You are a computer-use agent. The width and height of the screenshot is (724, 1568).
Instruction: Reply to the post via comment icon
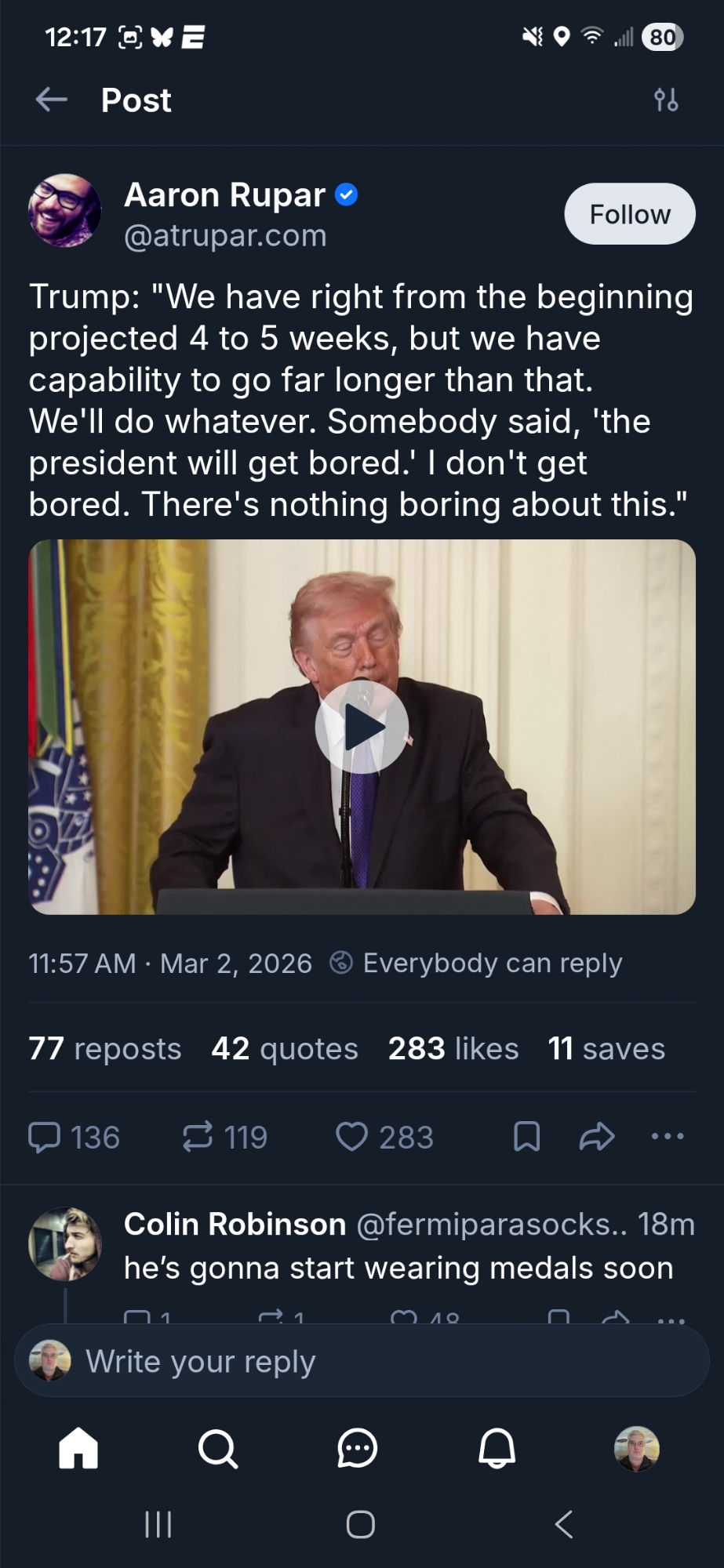(x=74, y=1137)
